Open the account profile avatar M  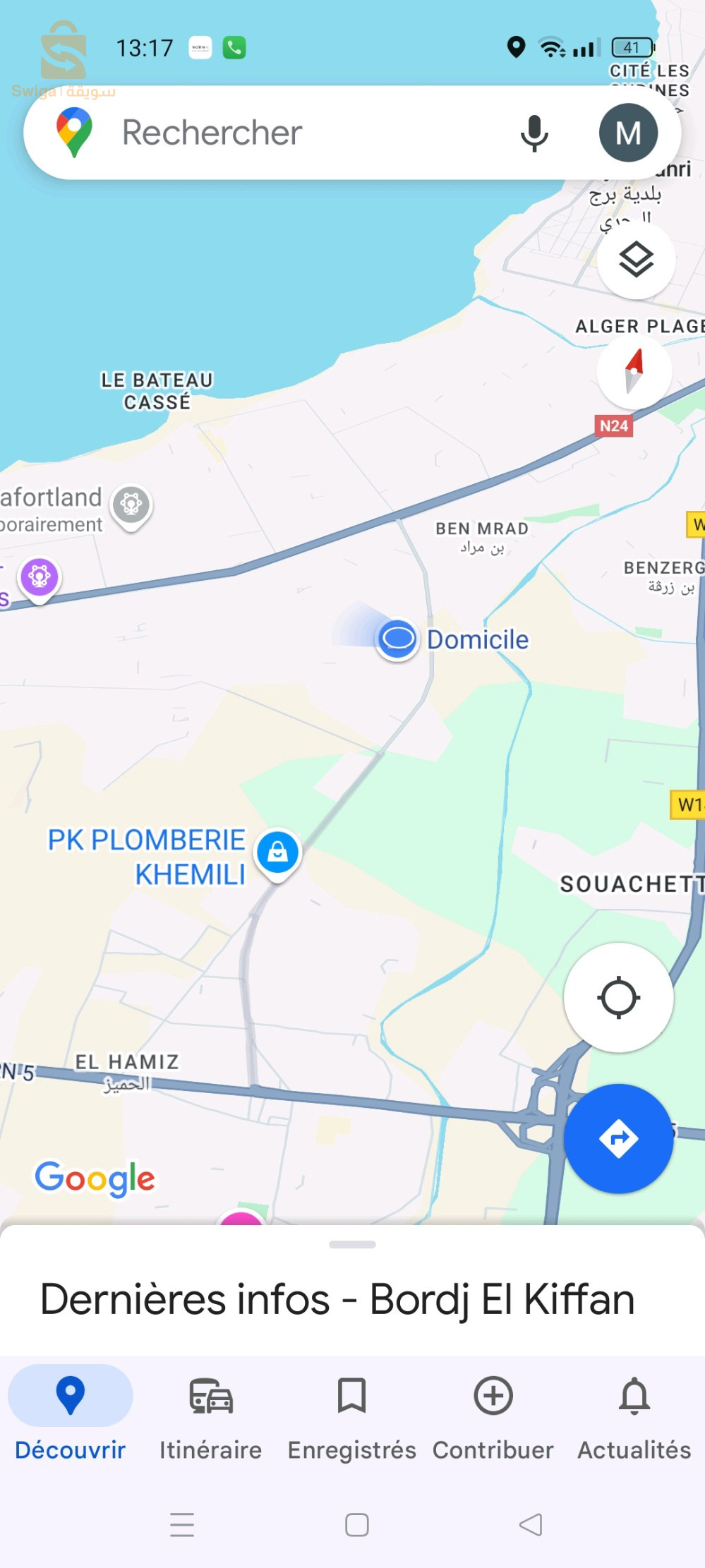tap(628, 133)
